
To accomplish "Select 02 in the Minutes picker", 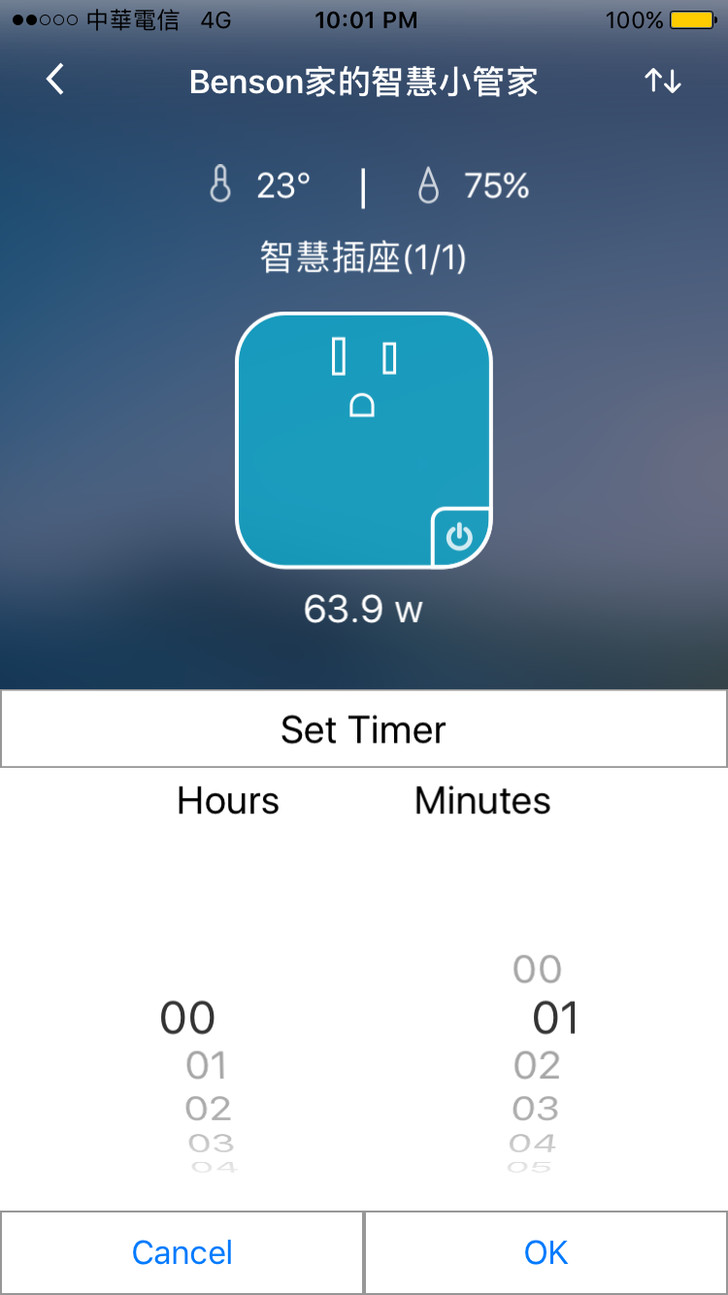I will pos(537,1066).
